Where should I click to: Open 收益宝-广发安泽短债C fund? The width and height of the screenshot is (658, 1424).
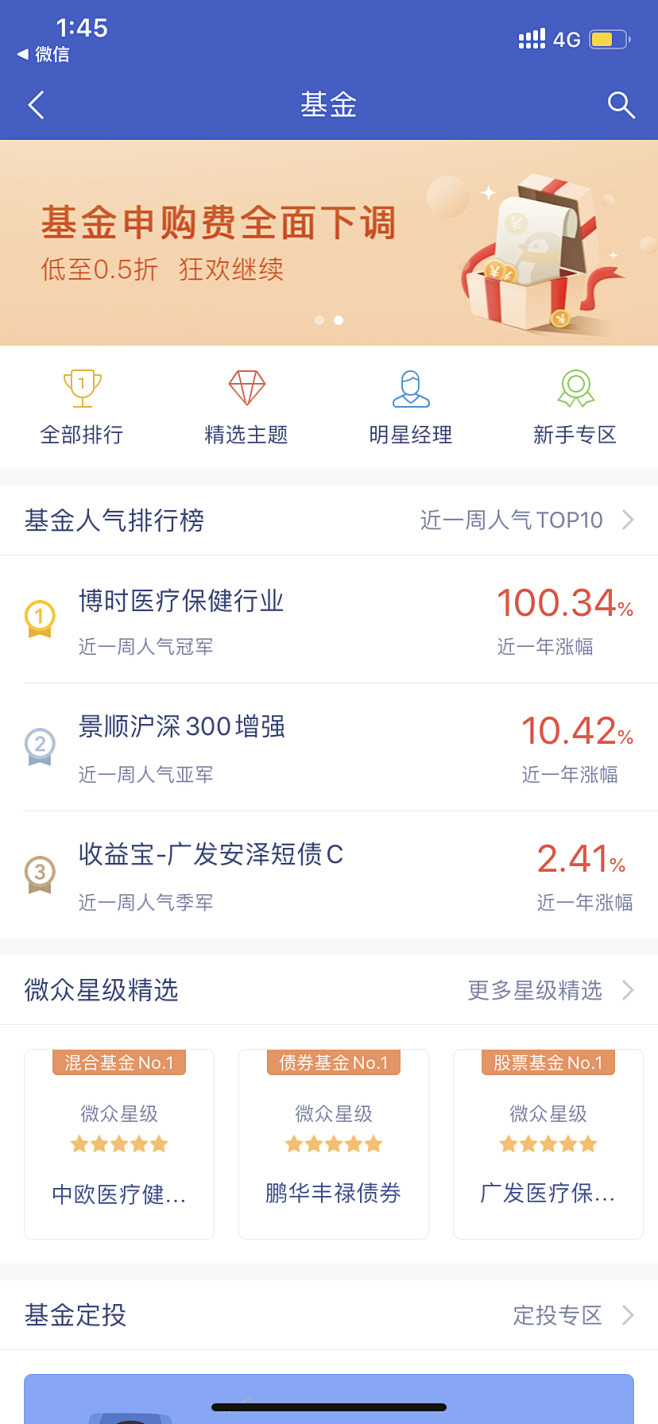pyautogui.click(x=329, y=876)
